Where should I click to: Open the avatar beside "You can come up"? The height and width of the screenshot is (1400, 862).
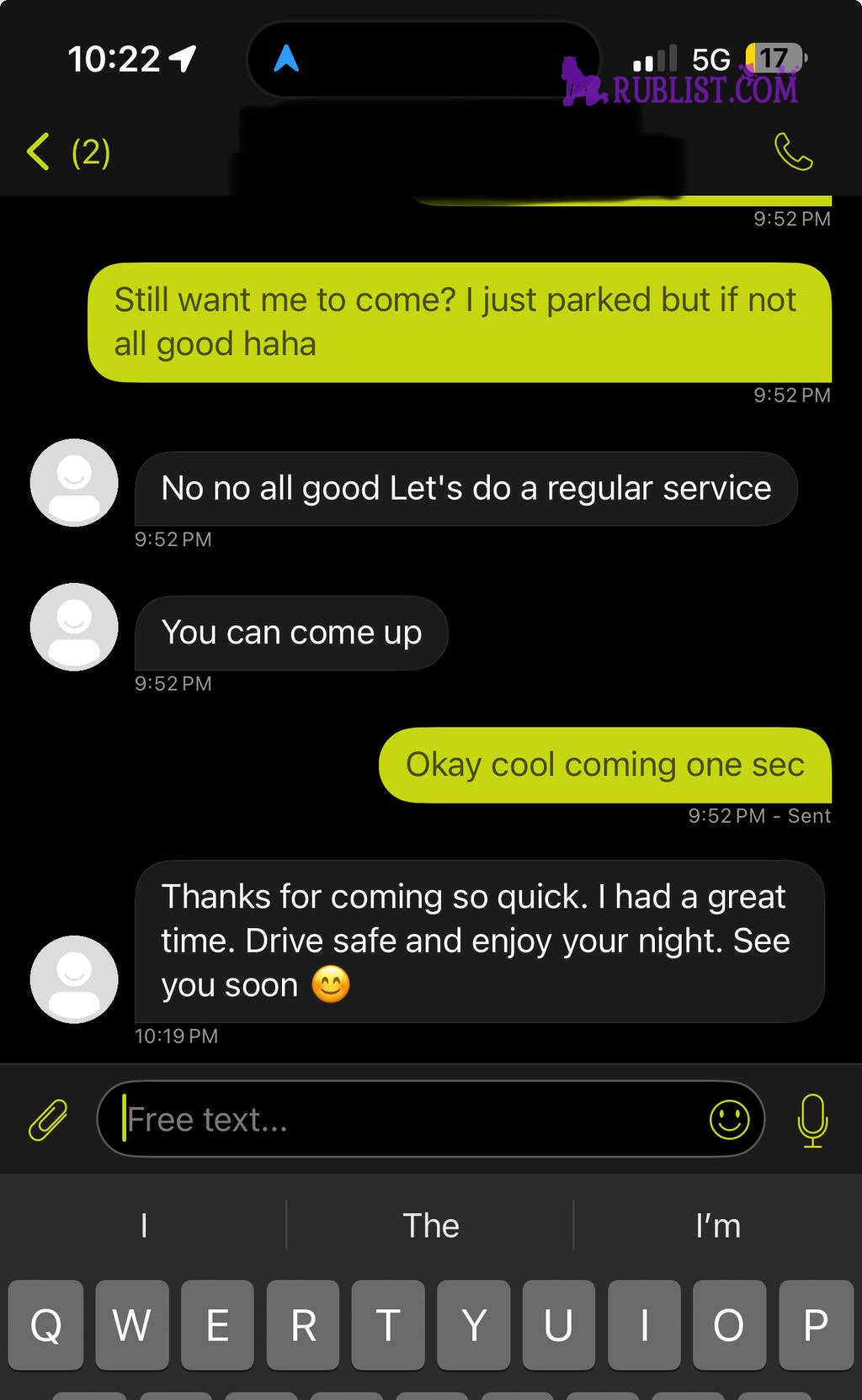click(74, 627)
